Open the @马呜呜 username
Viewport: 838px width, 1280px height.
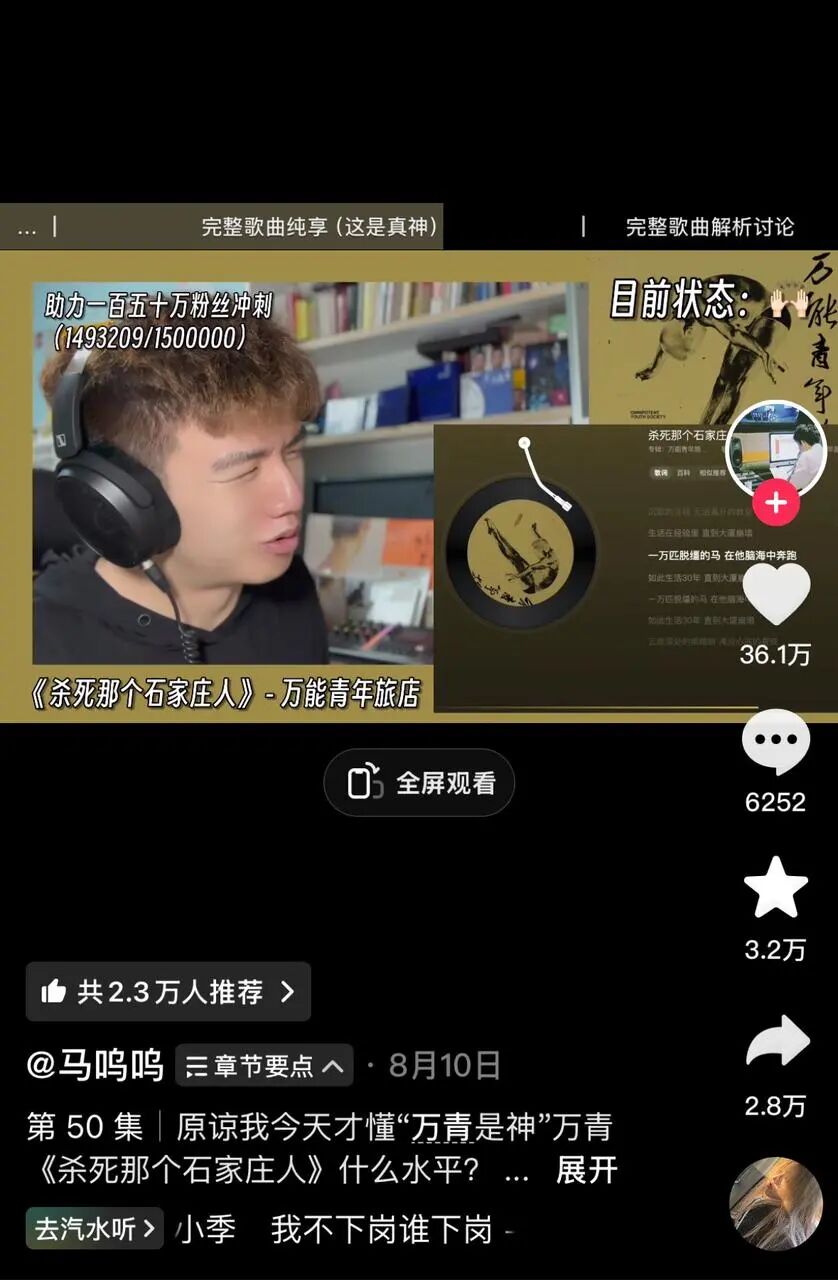[x=95, y=1066]
